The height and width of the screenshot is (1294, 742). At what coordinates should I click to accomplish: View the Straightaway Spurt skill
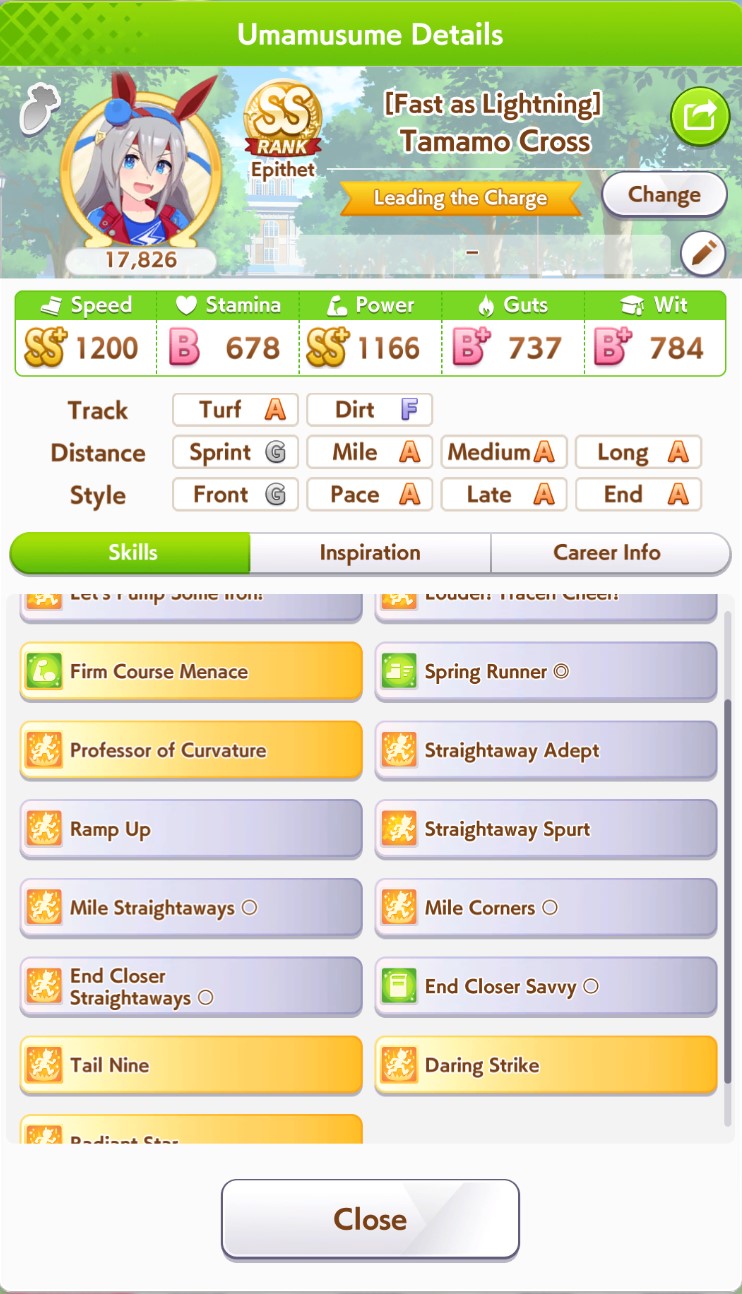tap(546, 830)
